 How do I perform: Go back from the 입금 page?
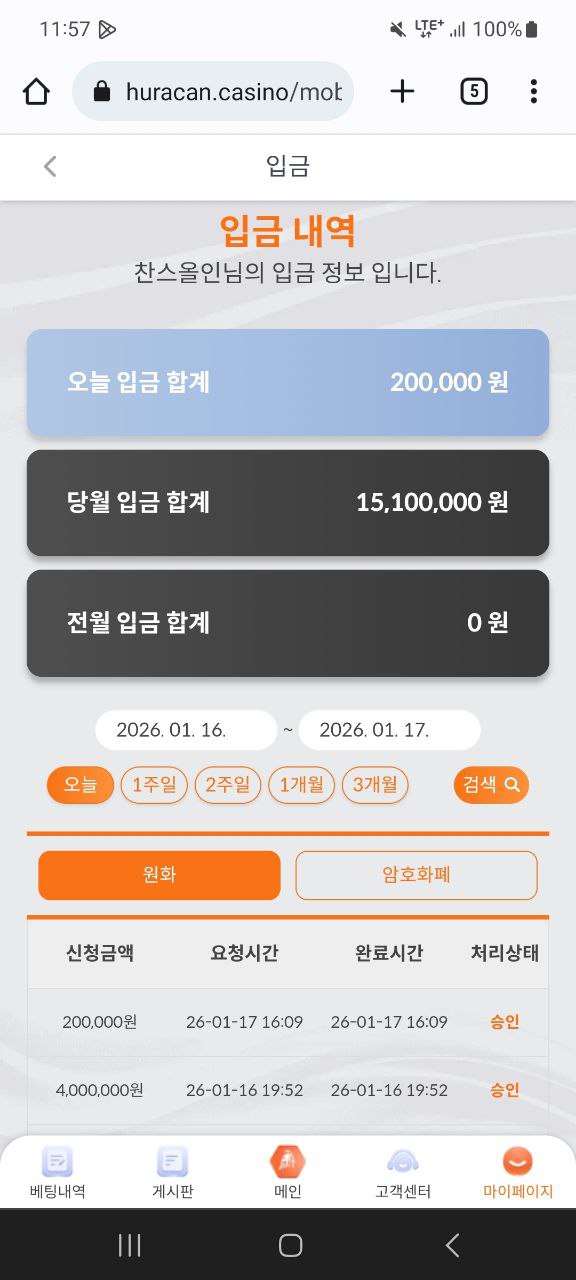point(50,166)
